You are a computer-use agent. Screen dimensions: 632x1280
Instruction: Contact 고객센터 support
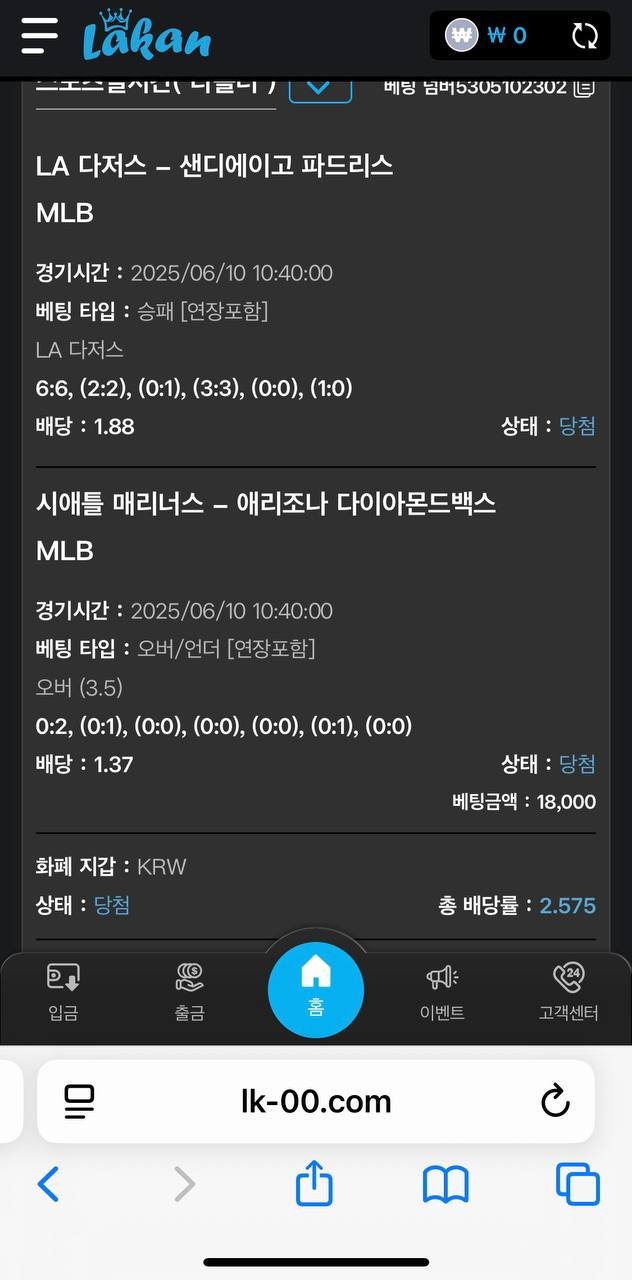[x=568, y=991]
